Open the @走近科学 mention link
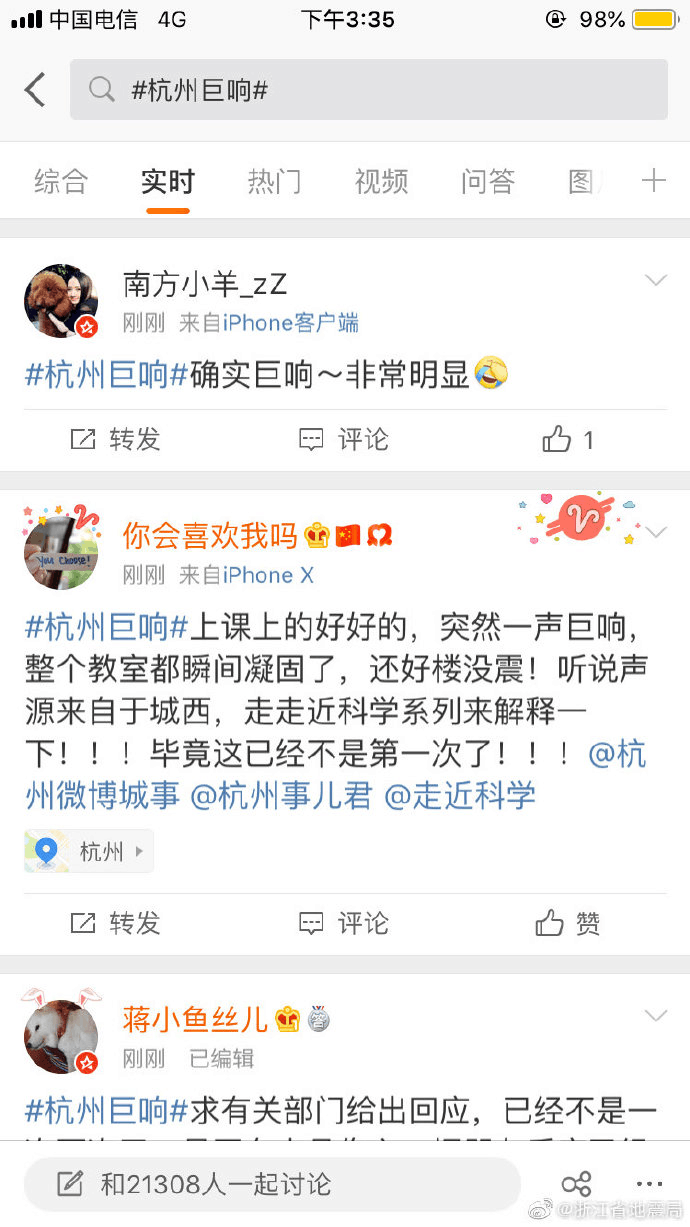Image resolution: width=690 pixels, height=1227 pixels. point(460,795)
